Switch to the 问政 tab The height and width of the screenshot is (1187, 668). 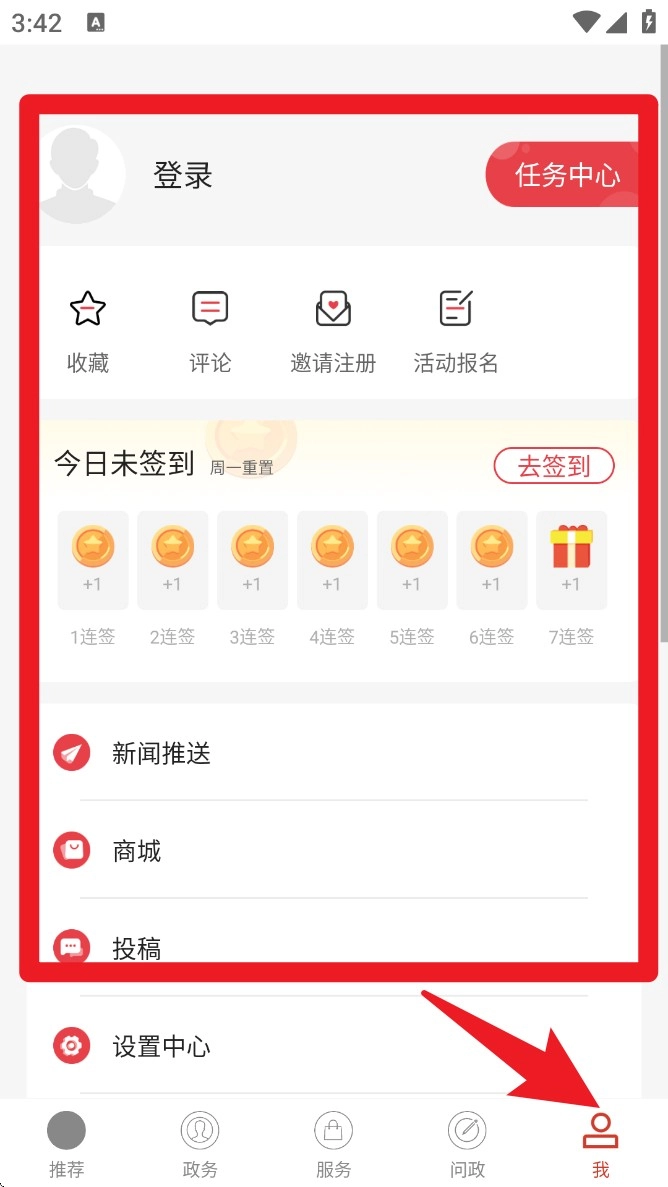tap(467, 1145)
